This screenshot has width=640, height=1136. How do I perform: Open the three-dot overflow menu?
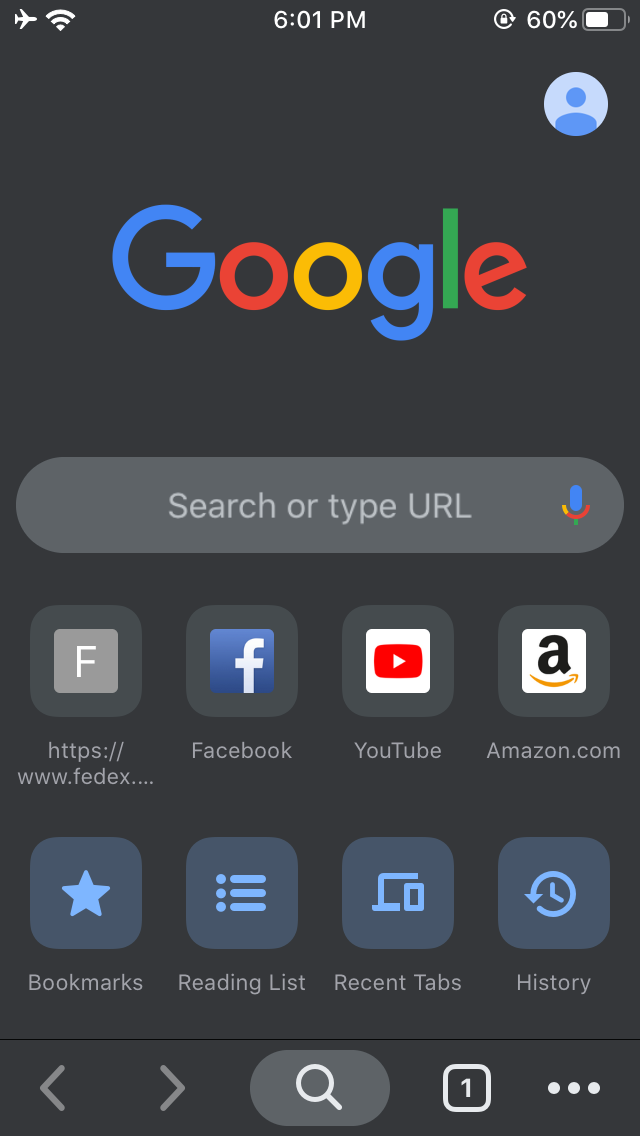point(574,1088)
